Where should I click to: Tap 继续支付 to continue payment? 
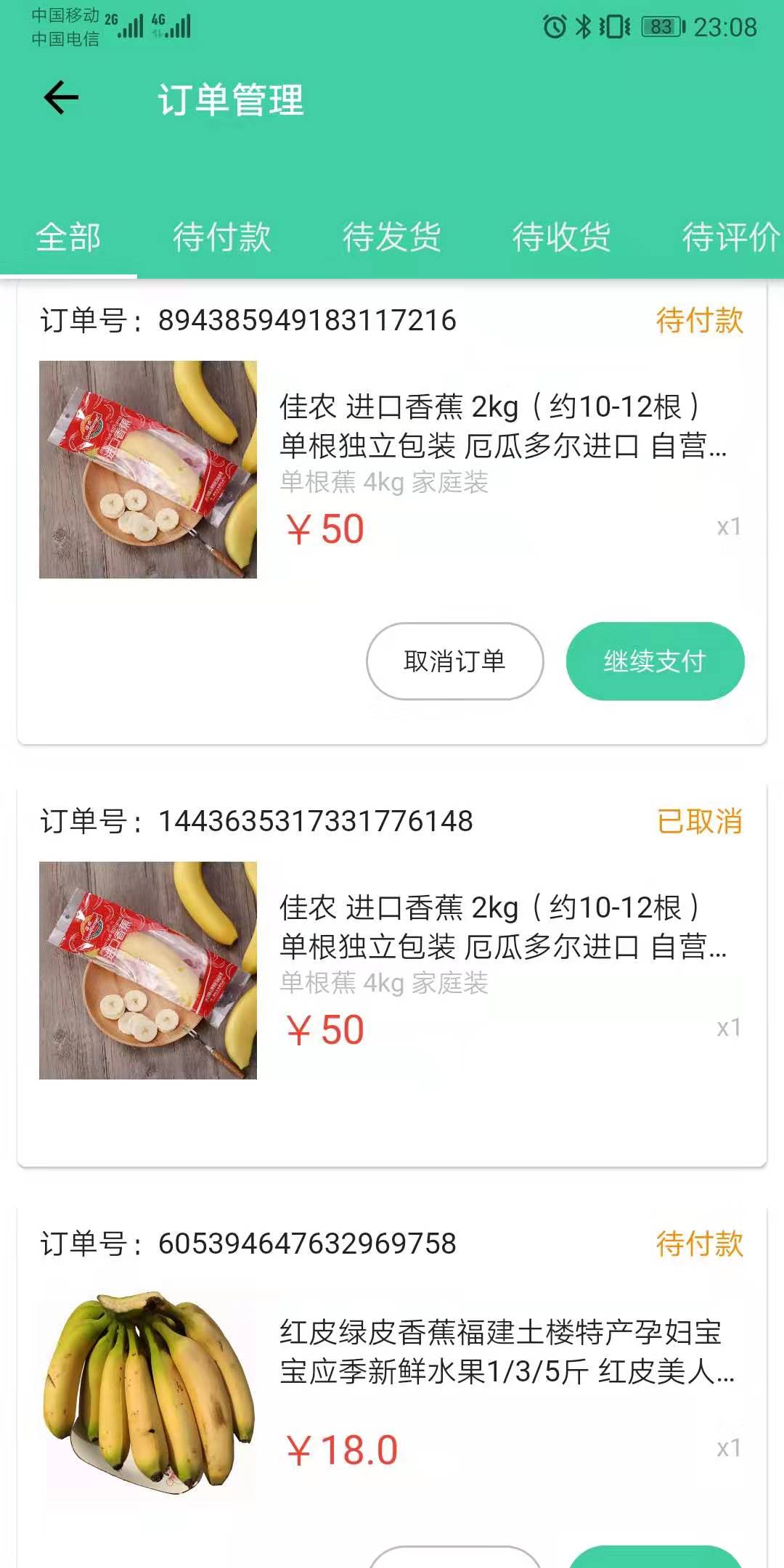point(655,661)
